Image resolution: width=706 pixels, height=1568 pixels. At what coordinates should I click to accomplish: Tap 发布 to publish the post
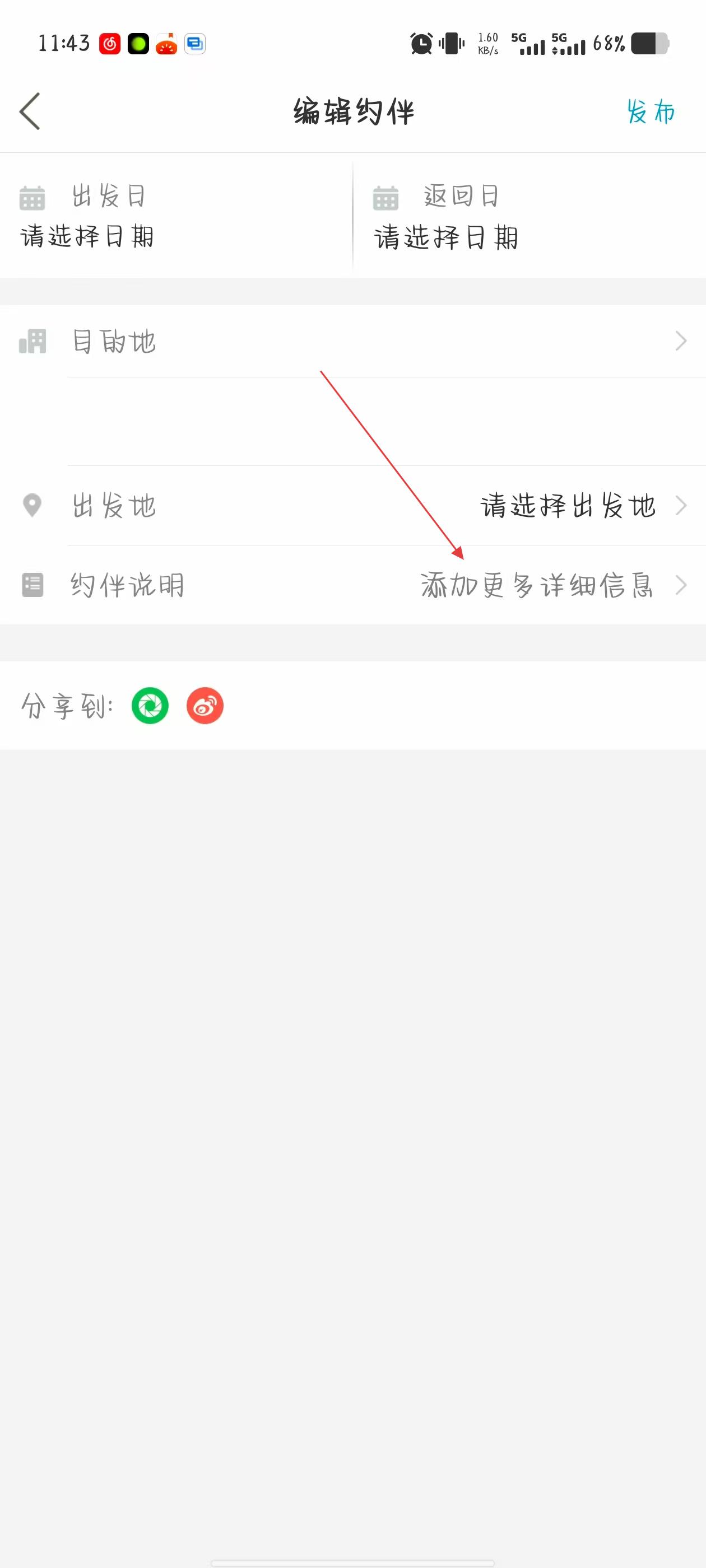(x=651, y=112)
